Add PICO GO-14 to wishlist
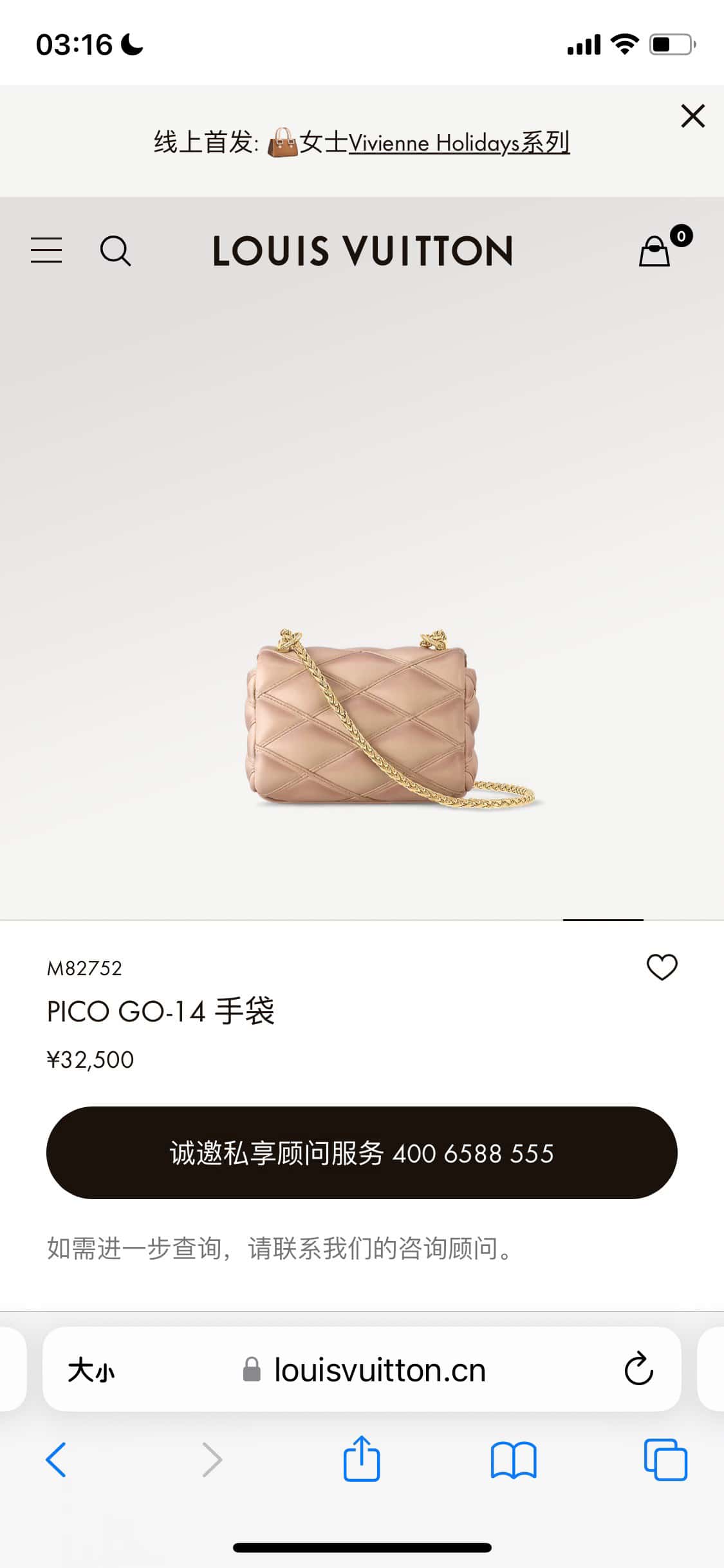 coord(662,967)
